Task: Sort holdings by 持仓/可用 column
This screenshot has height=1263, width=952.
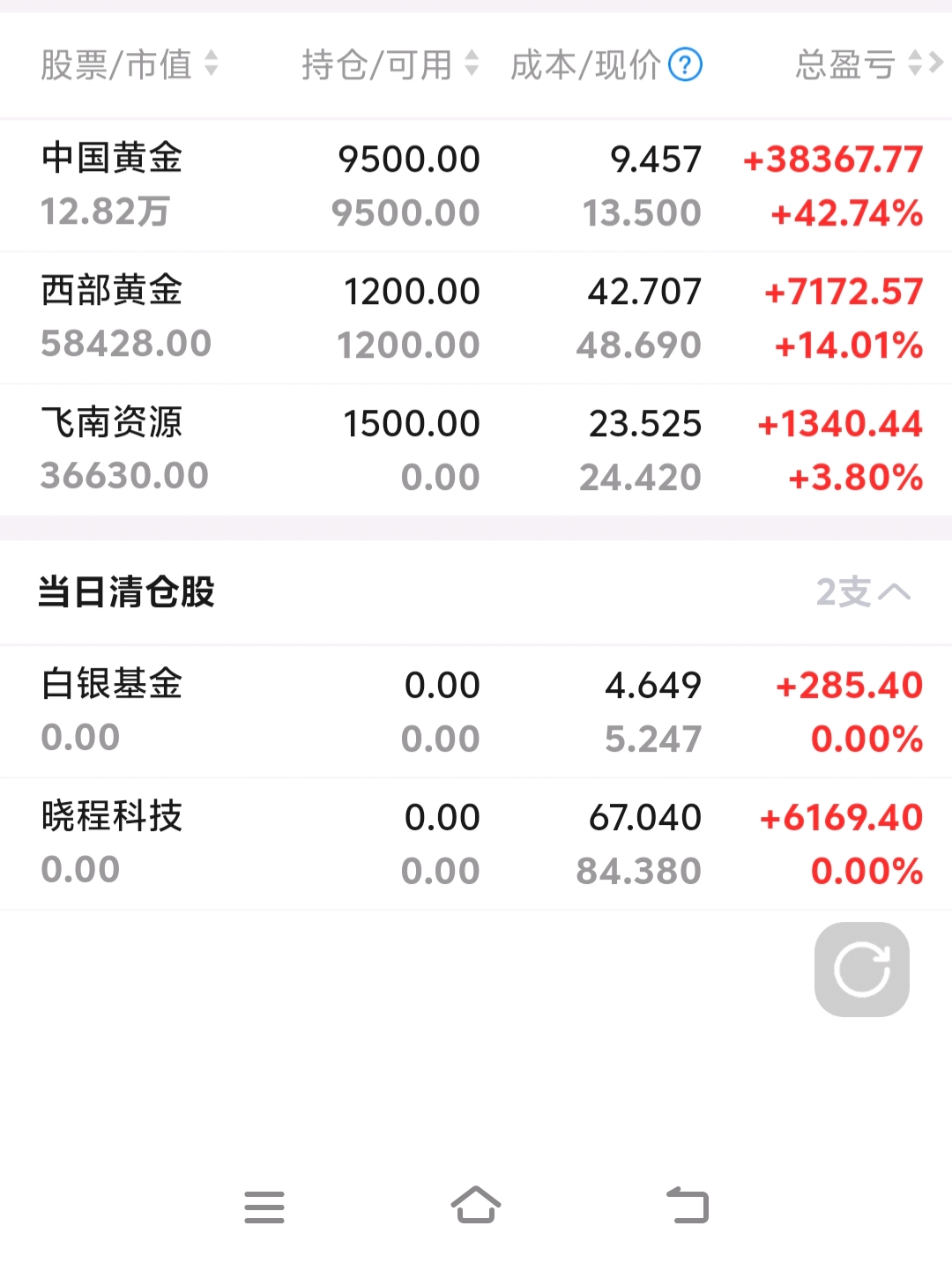Action: tap(389, 64)
